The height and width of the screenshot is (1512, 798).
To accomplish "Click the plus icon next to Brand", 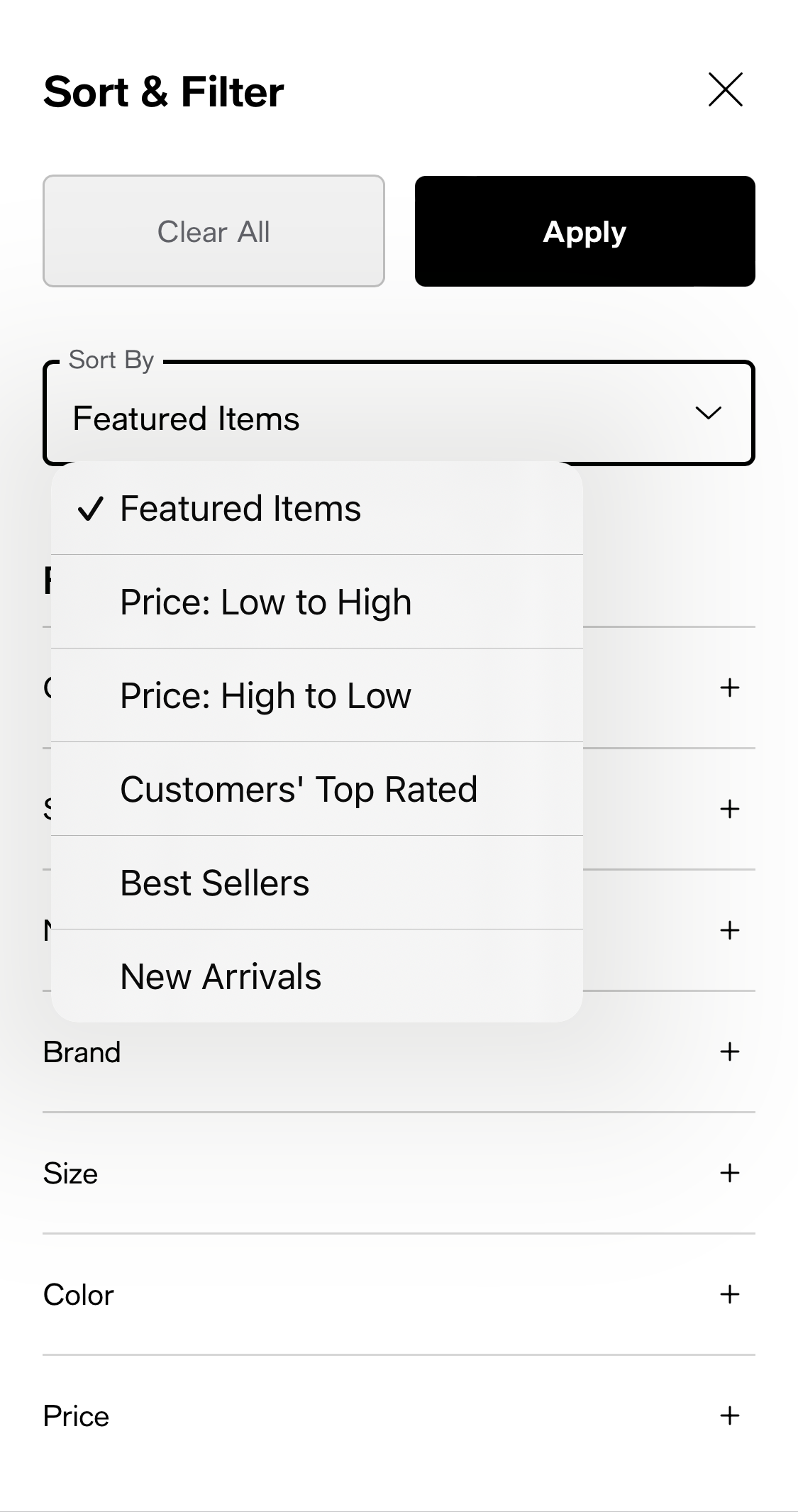I will point(729,1052).
